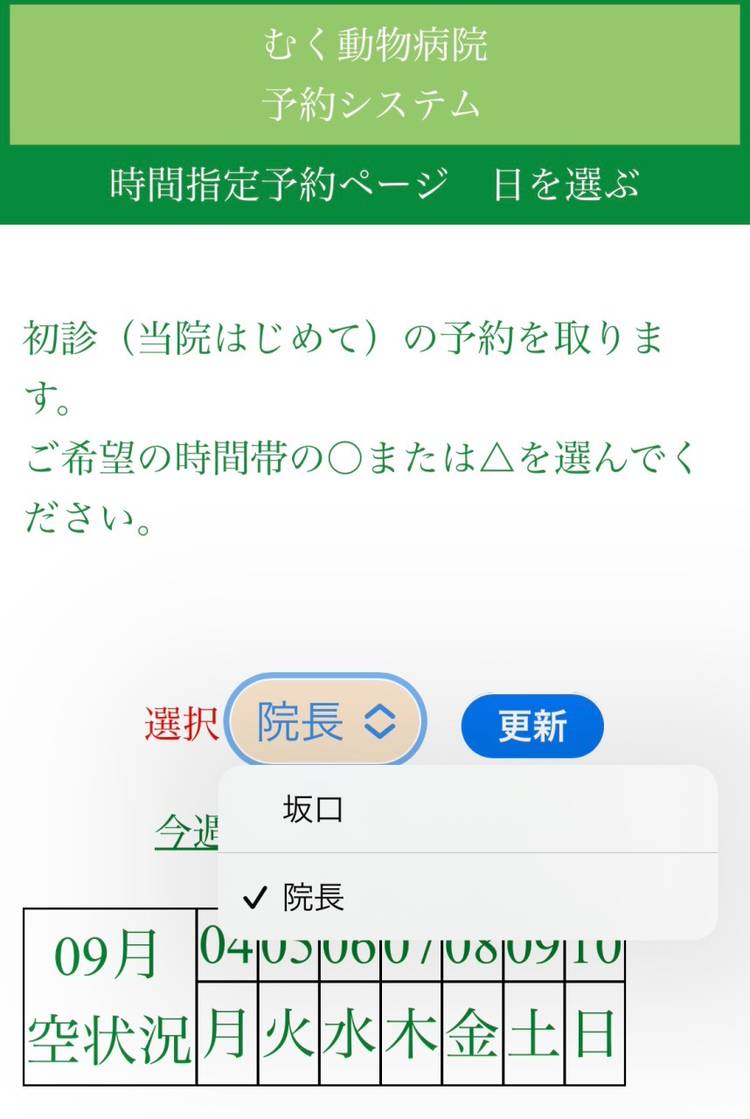Open the underlined 今週 link
This screenshot has height=1119, width=750.
pyautogui.click(x=187, y=831)
